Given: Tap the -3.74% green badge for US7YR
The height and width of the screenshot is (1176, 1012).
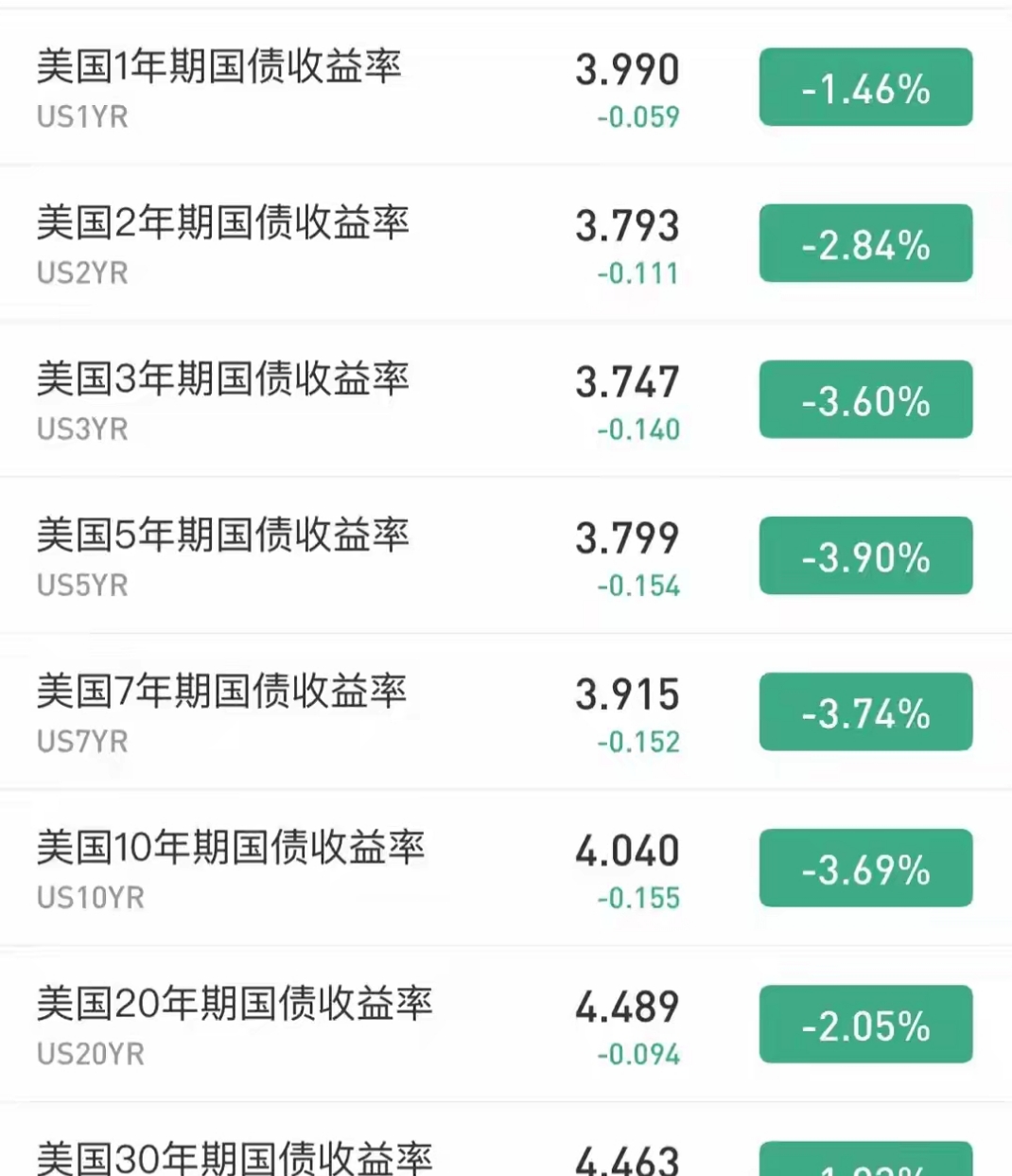Looking at the screenshot, I should pyautogui.click(x=864, y=711).
